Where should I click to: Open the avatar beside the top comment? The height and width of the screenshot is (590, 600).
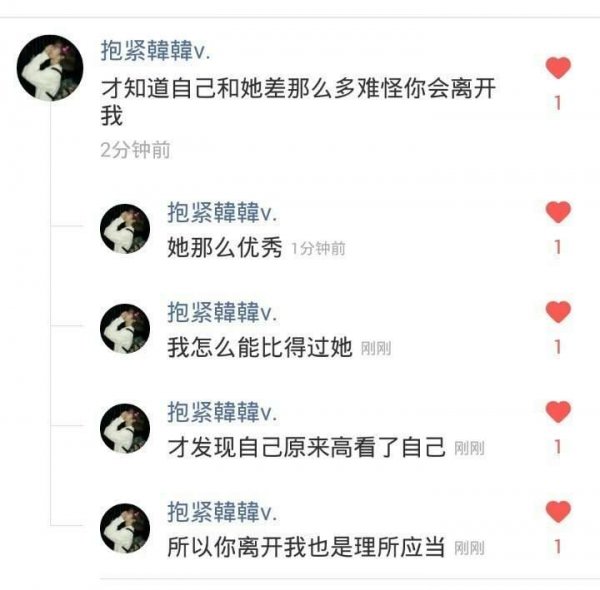49,67
